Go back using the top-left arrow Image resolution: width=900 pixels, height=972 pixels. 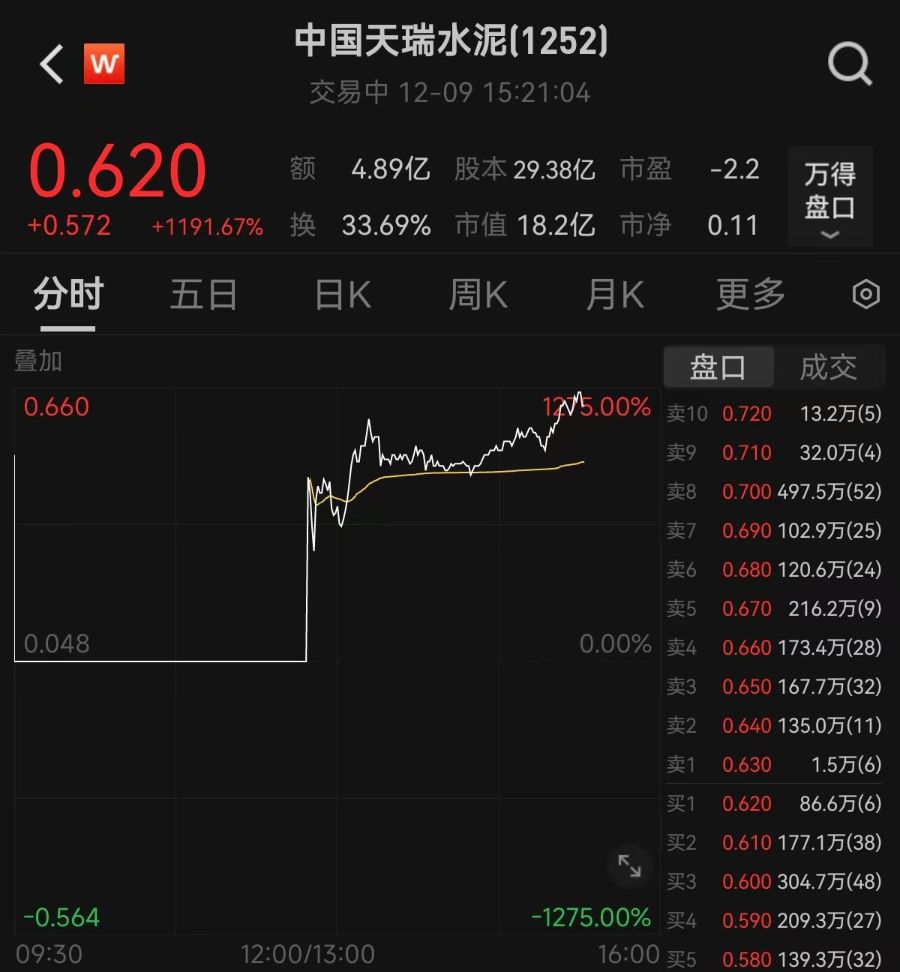tap(51, 65)
